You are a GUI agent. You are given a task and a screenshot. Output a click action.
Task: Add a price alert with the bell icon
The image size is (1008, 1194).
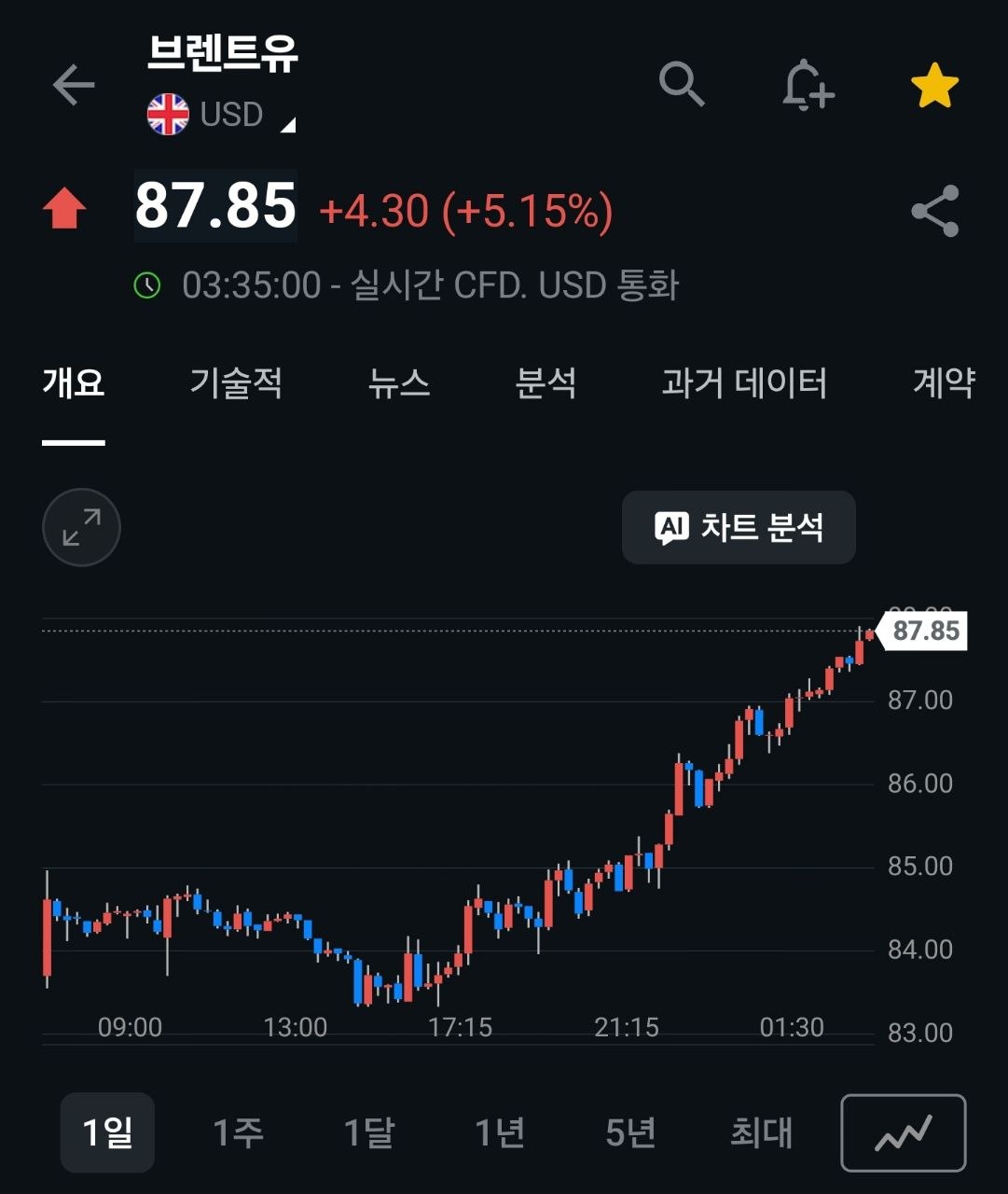[808, 86]
